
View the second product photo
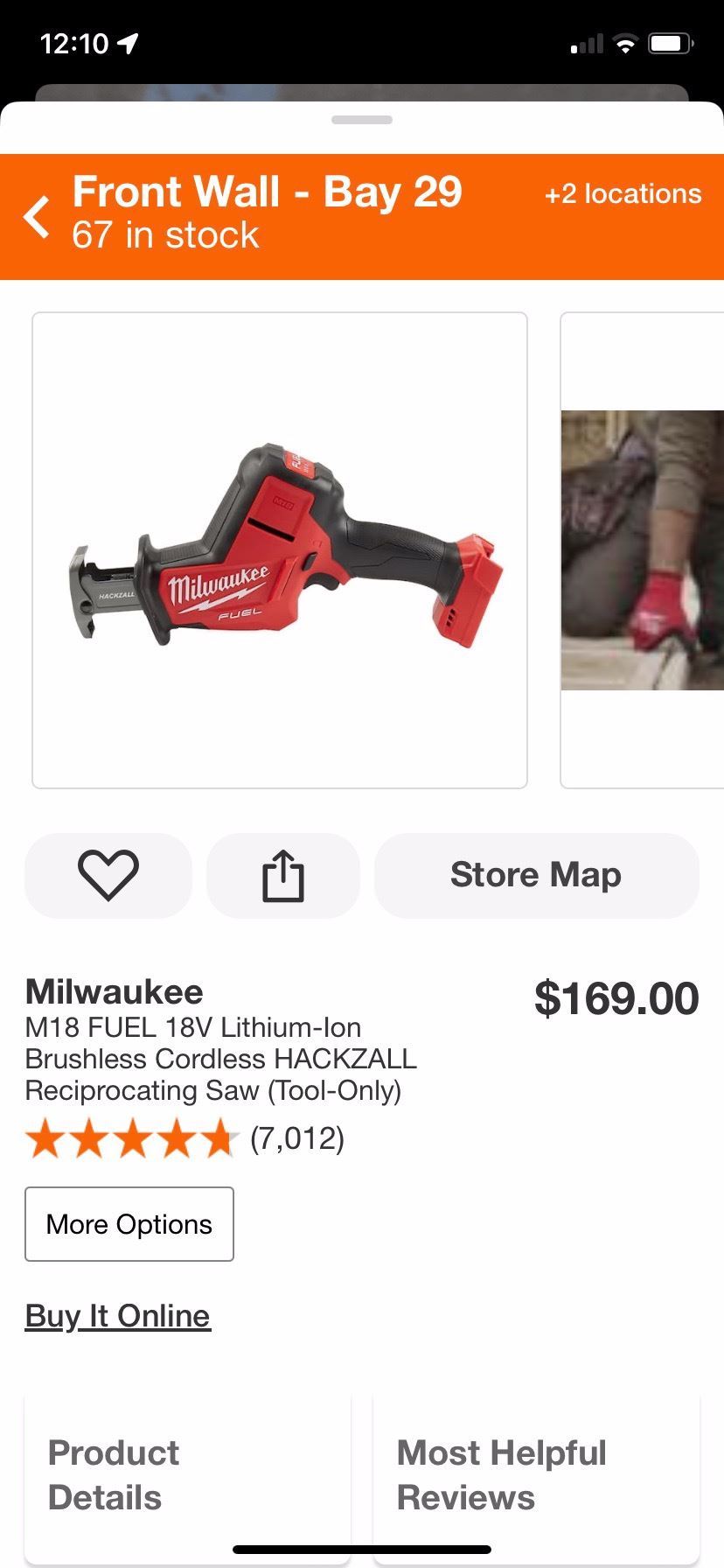coord(644,549)
